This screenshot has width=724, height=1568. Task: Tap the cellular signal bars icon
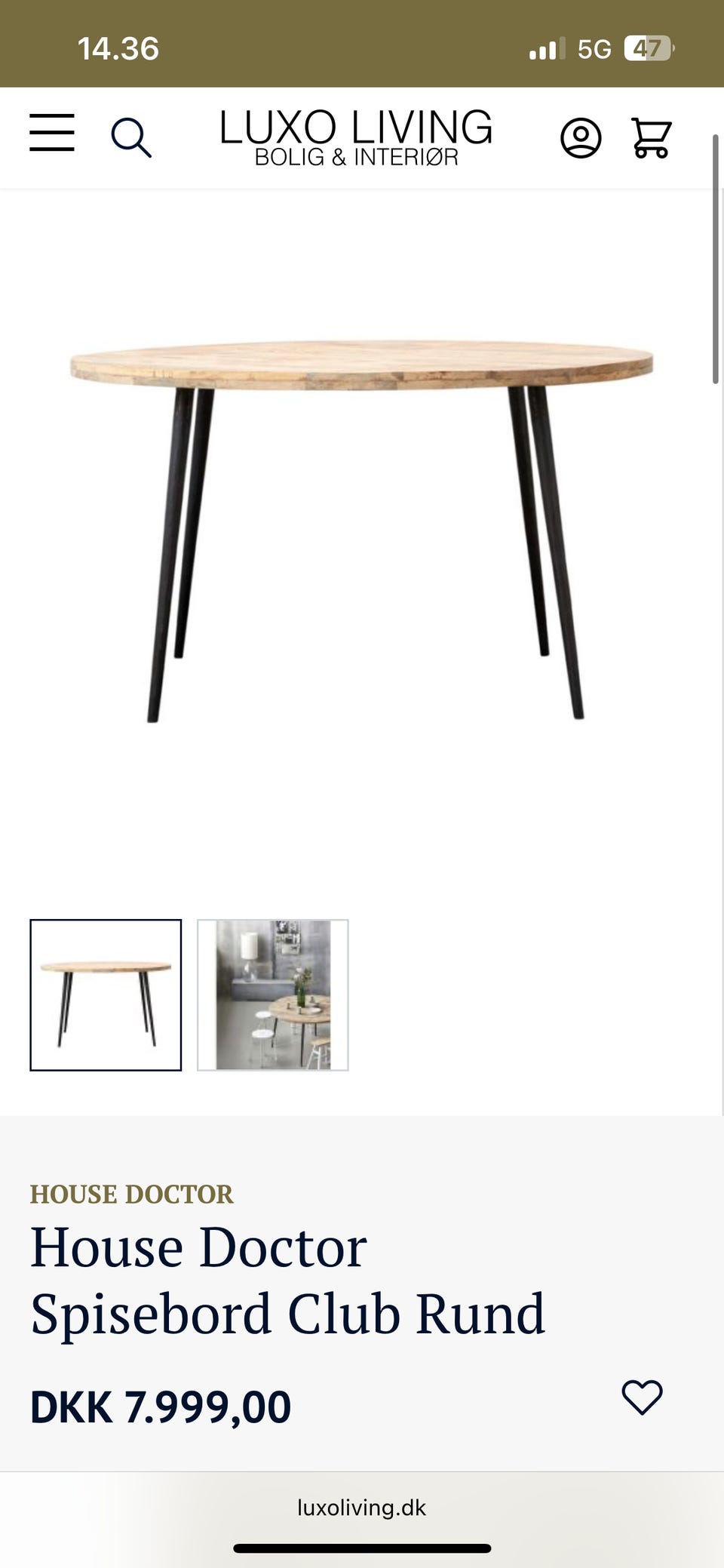[x=545, y=48]
